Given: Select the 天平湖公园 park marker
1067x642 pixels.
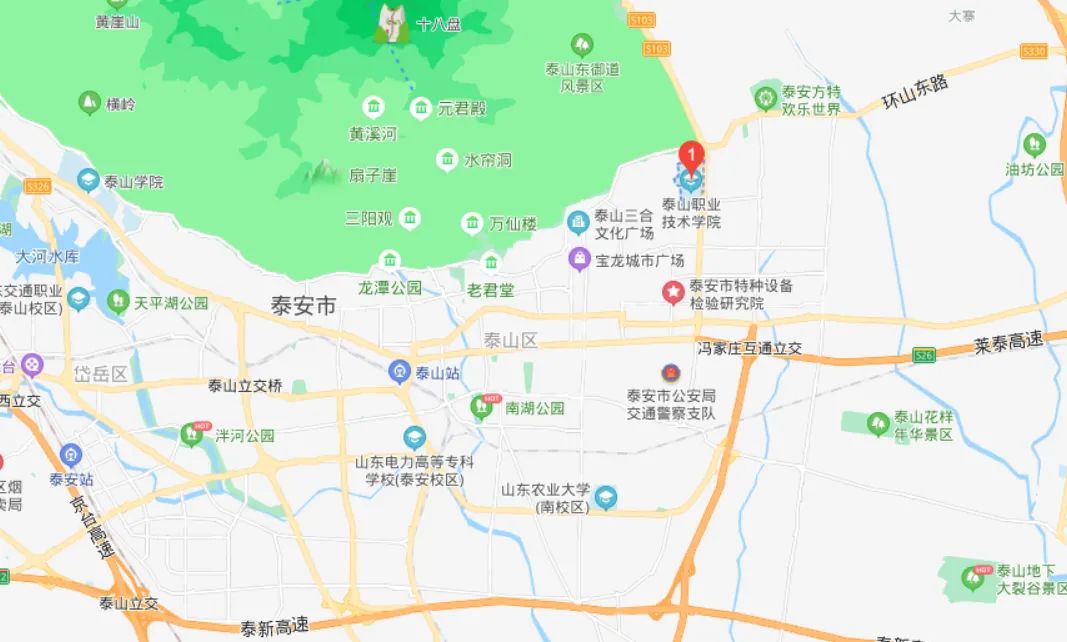Looking at the screenshot, I should [x=119, y=301].
